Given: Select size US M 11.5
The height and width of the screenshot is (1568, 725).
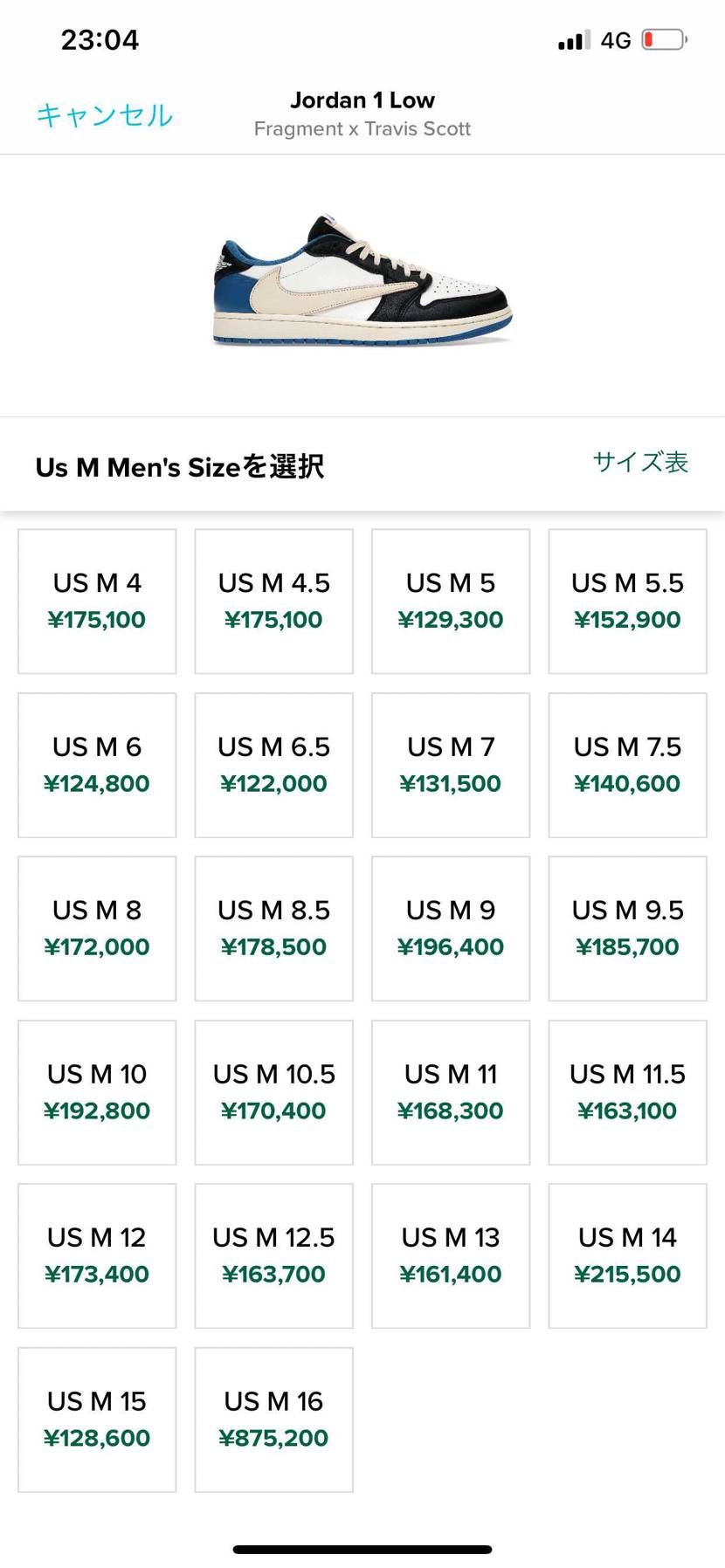Looking at the screenshot, I should [x=627, y=1090].
